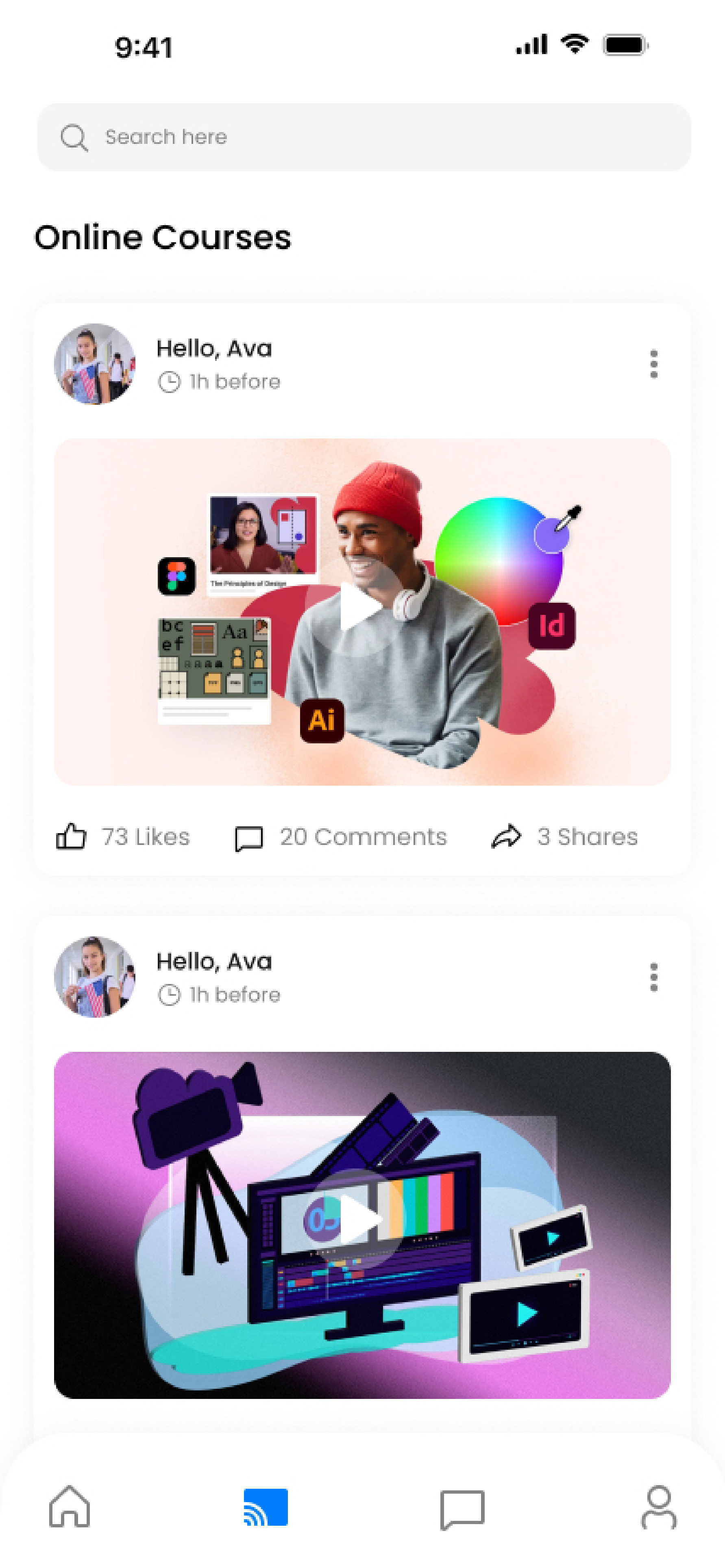Open the messages tab
Image resolution: width=725 pixels, height=1568 pixels.
tap(462, 1509)
